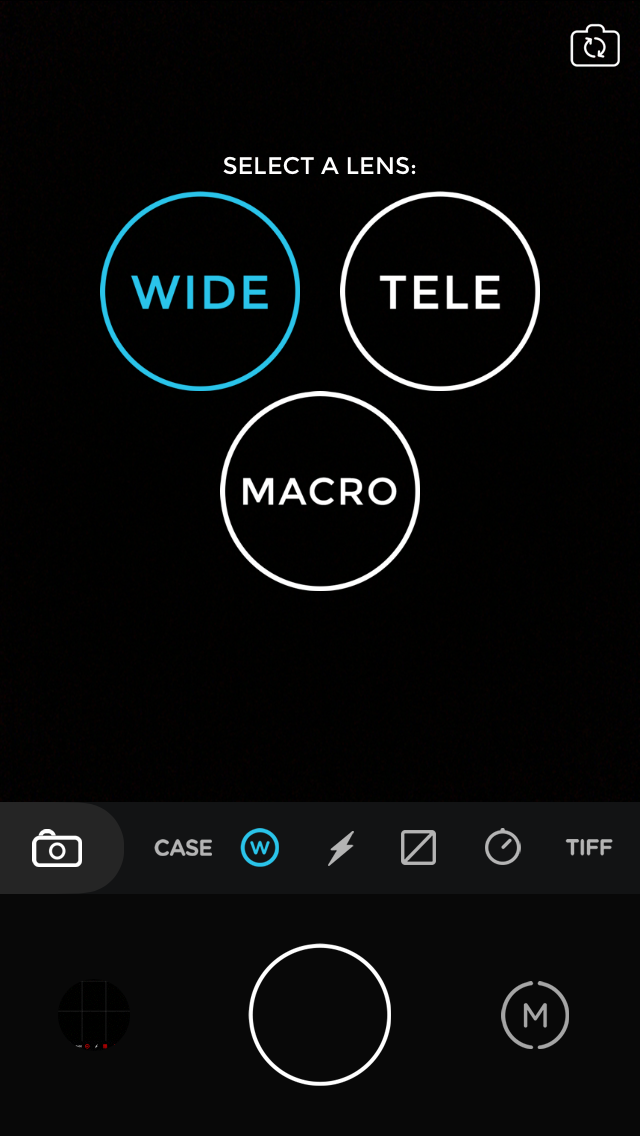640x1136 pixels.
Task: Tap the W lens indicator in the toolbar
Action: [x=260, y=848]
